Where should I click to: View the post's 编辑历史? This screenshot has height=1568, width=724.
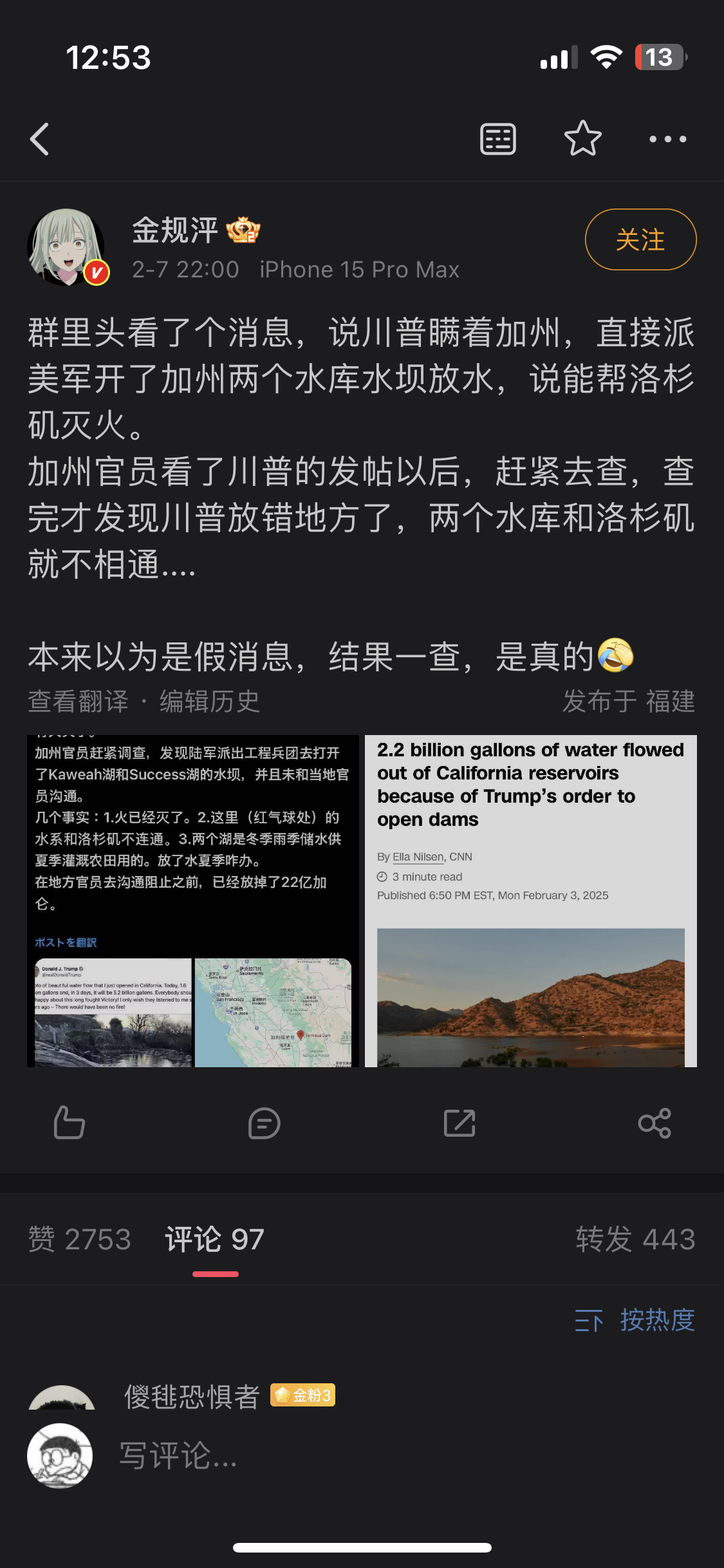coord(210,701)
